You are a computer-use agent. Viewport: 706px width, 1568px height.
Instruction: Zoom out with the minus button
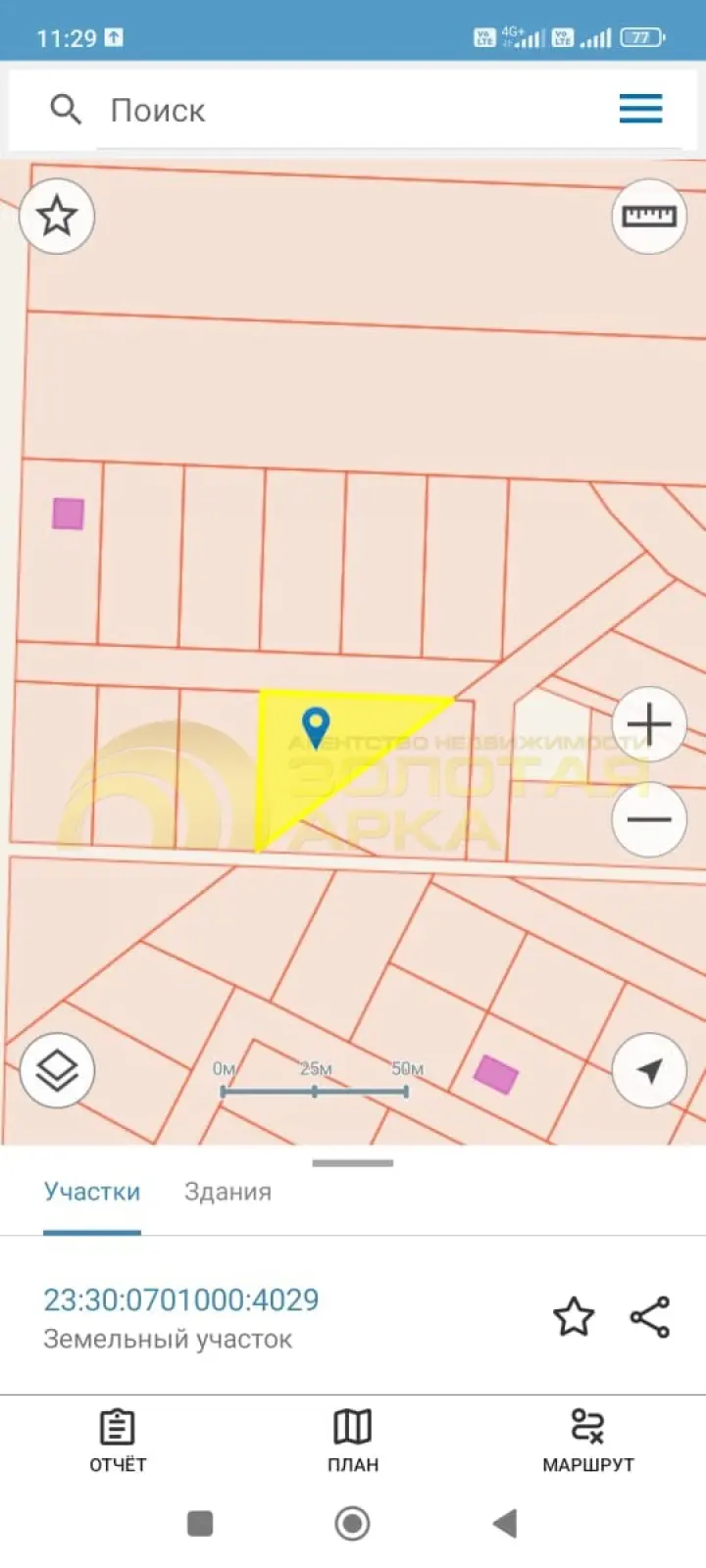pos(649,819)
